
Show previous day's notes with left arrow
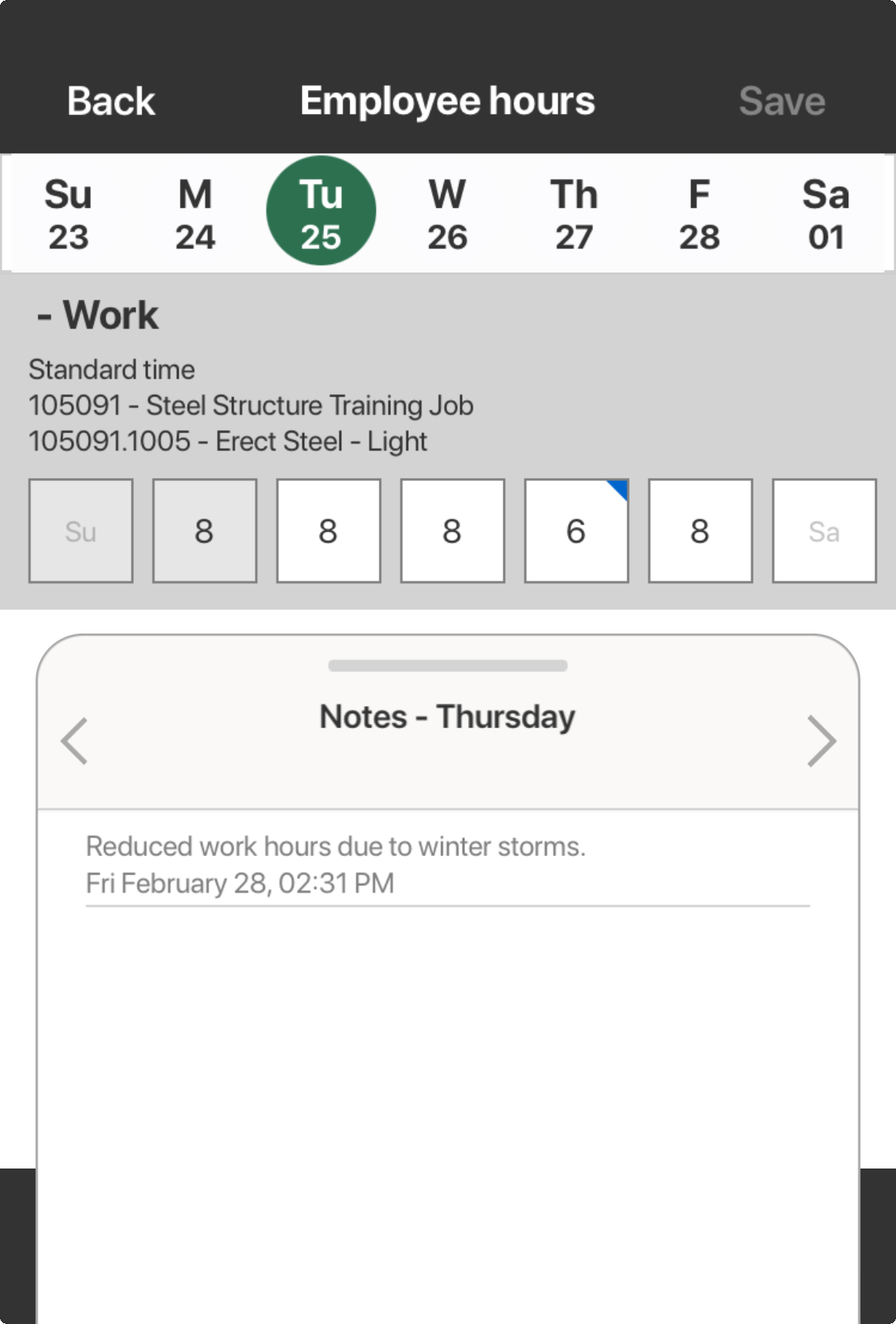pyautogui.click(x=75, y=741)
